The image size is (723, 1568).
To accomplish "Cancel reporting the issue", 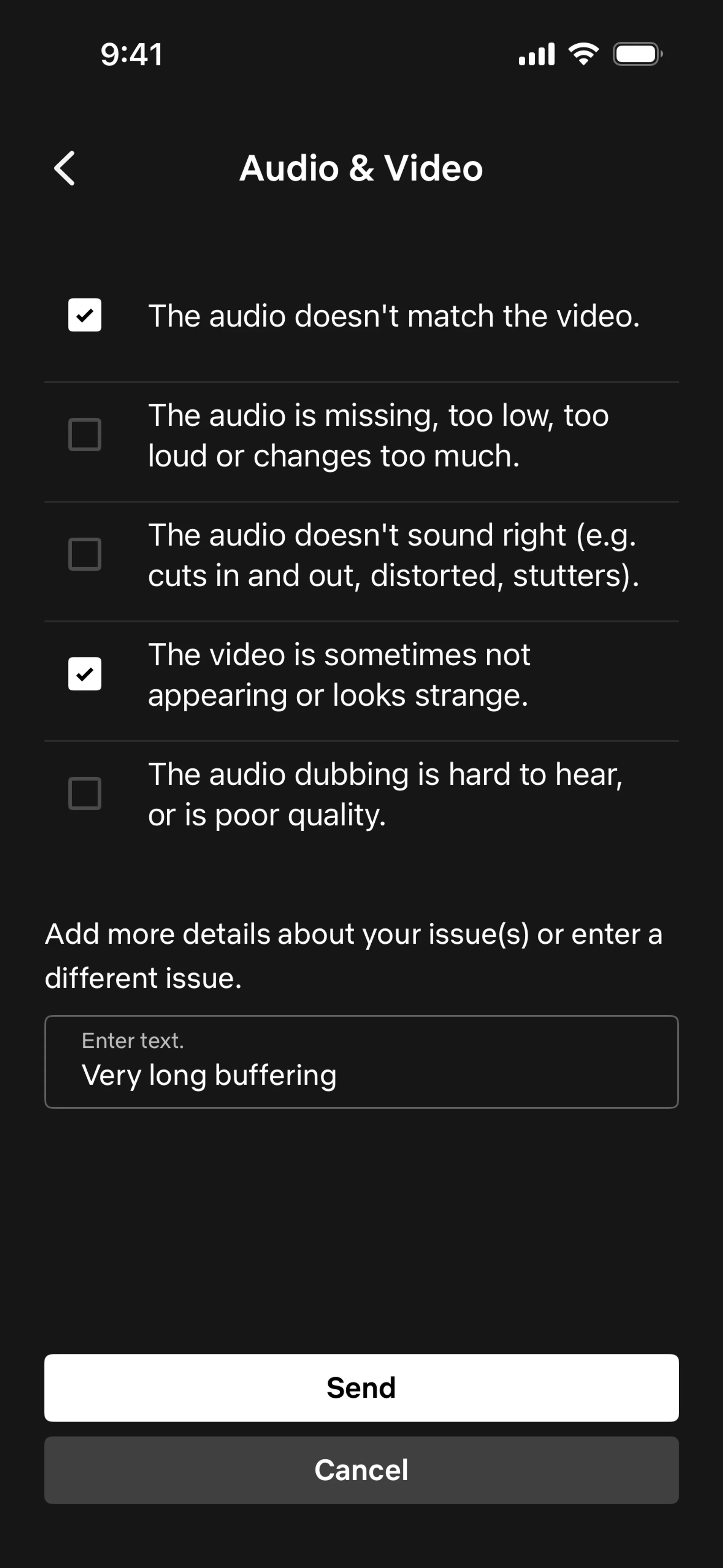I will click(x=361, y=1470).
